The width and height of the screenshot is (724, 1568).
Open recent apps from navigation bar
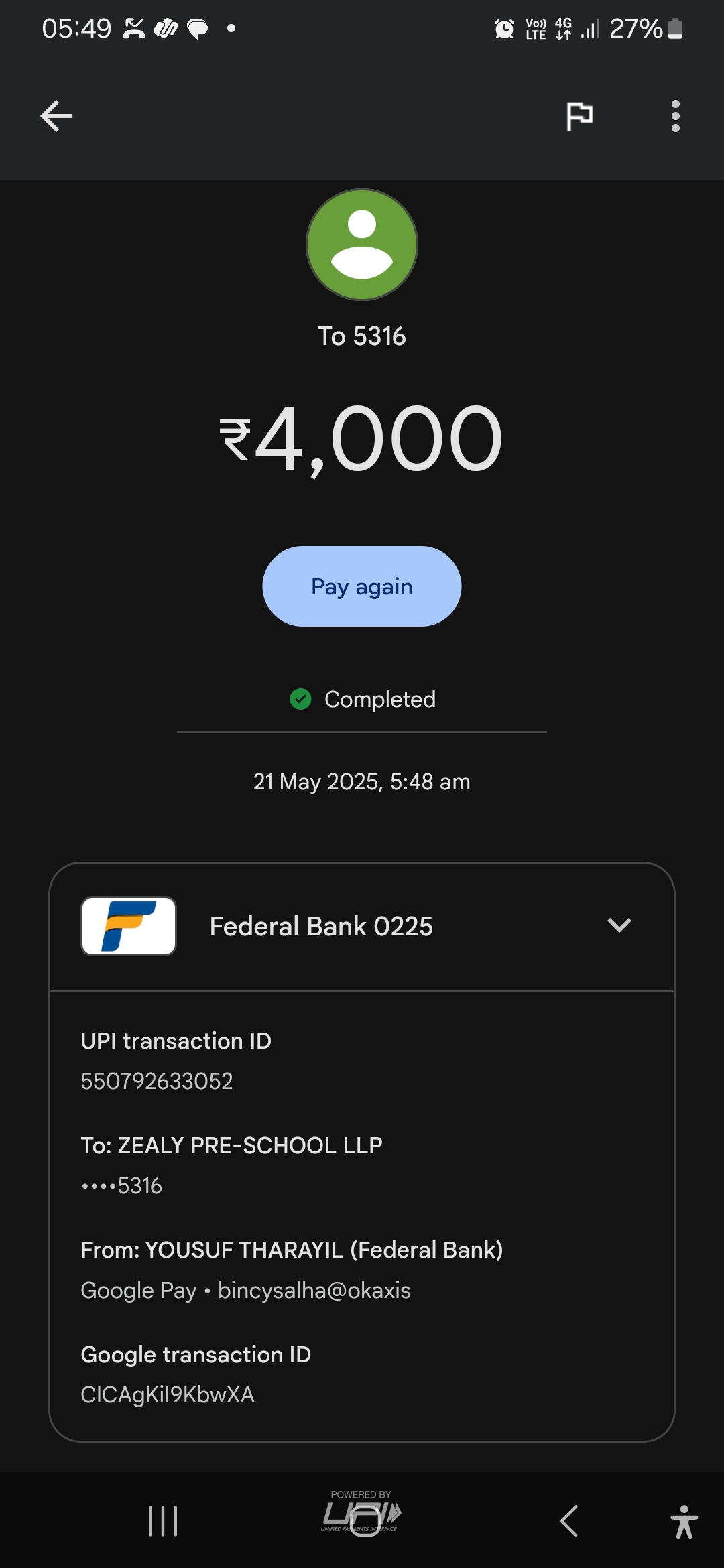[x=163, y=1520]
